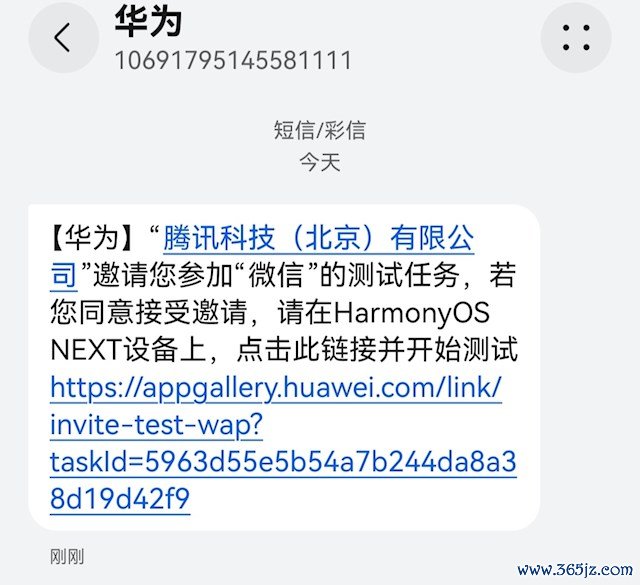This screenshot has width=640, height=585.
Task: Go back to the message list
Action: coord(63,38)
